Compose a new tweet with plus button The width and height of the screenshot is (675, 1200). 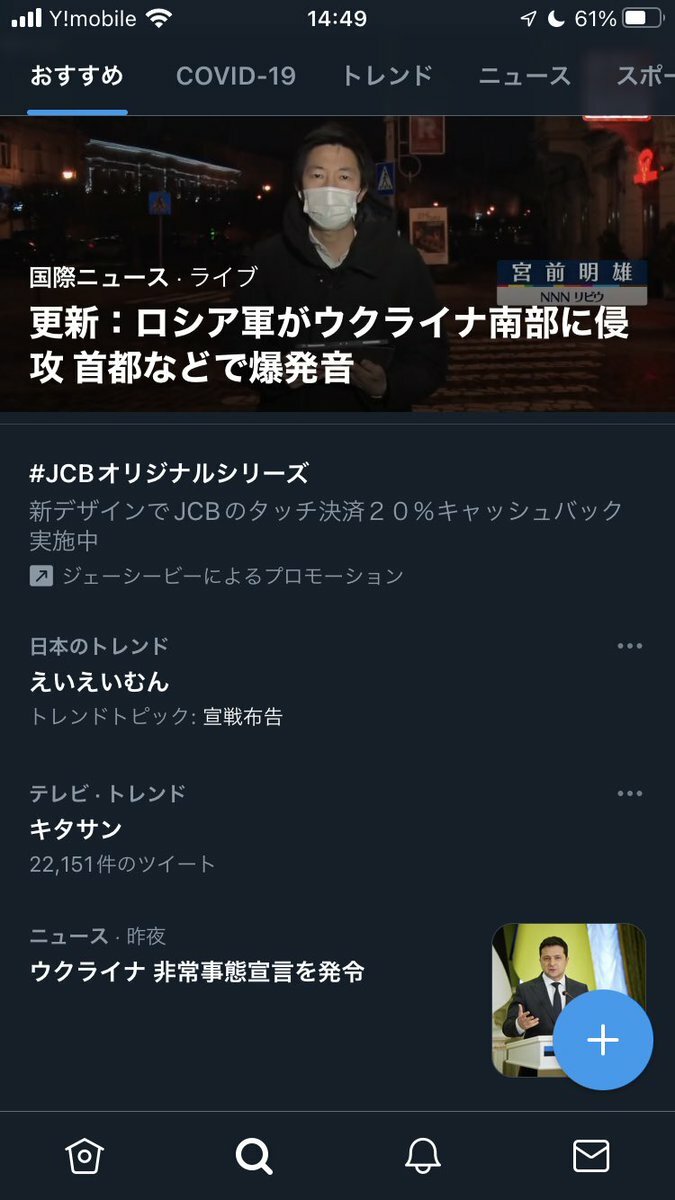[602, 1041]
